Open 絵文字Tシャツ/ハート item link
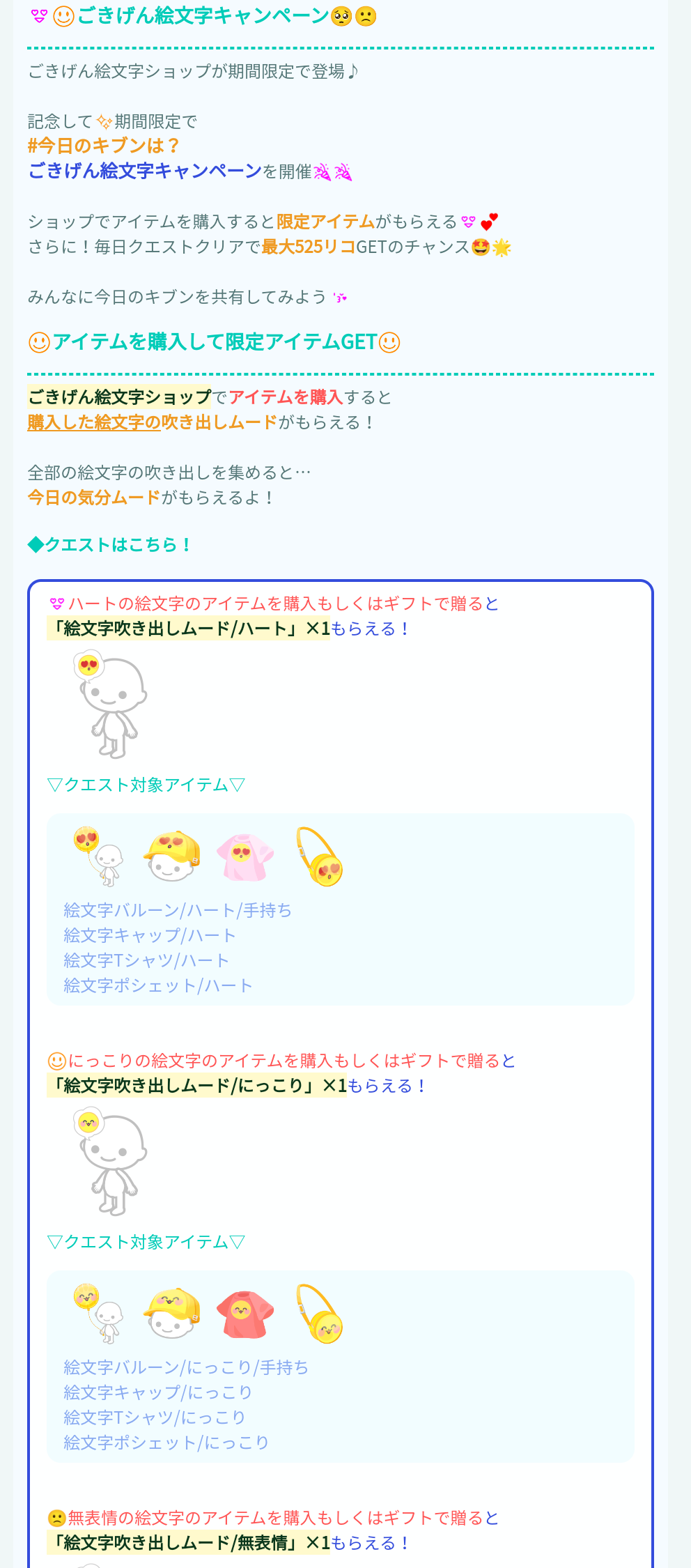Image resolution: width=691 pixels, height=1568 pixels. 146,960
